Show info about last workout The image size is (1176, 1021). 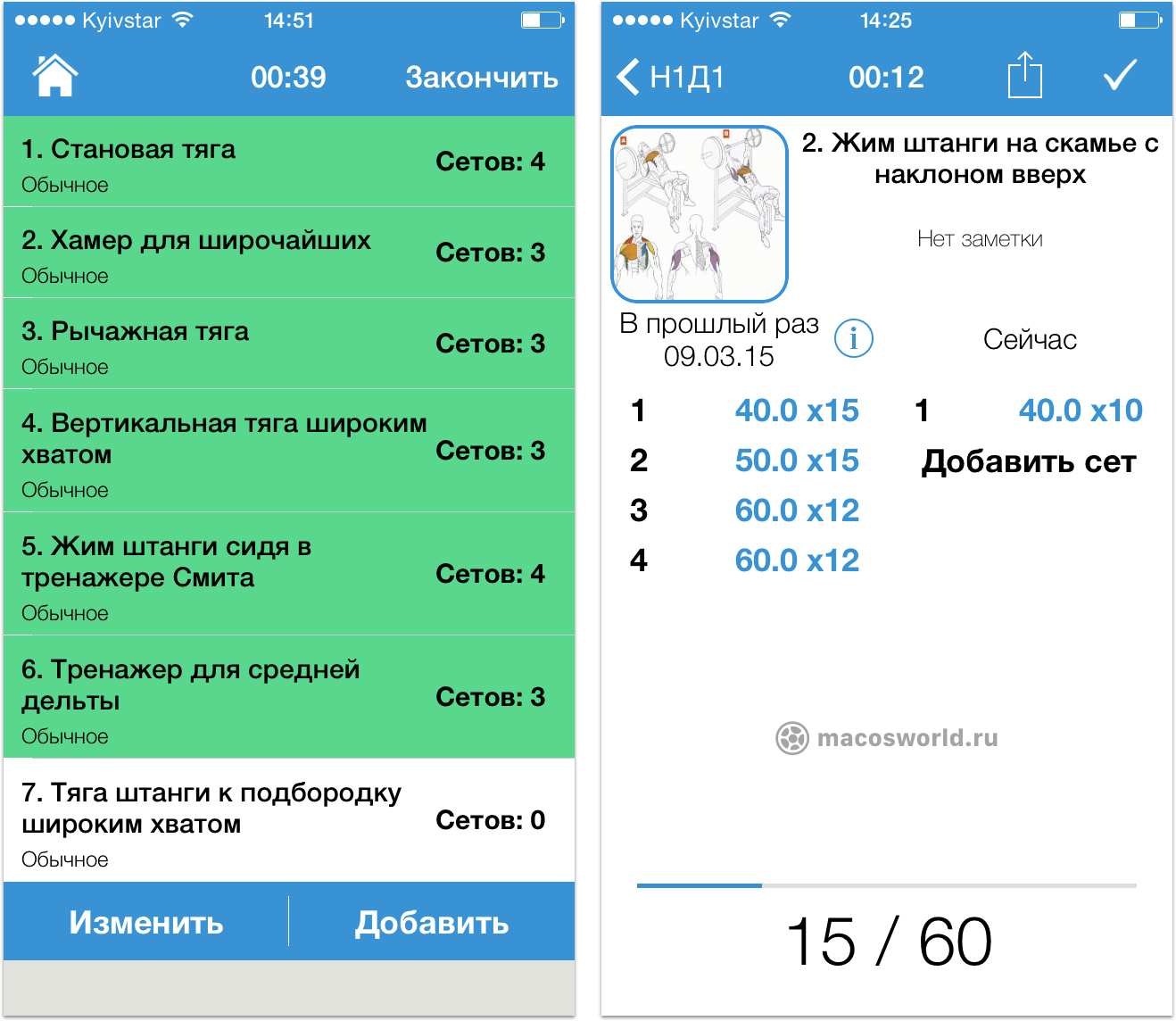854,339
